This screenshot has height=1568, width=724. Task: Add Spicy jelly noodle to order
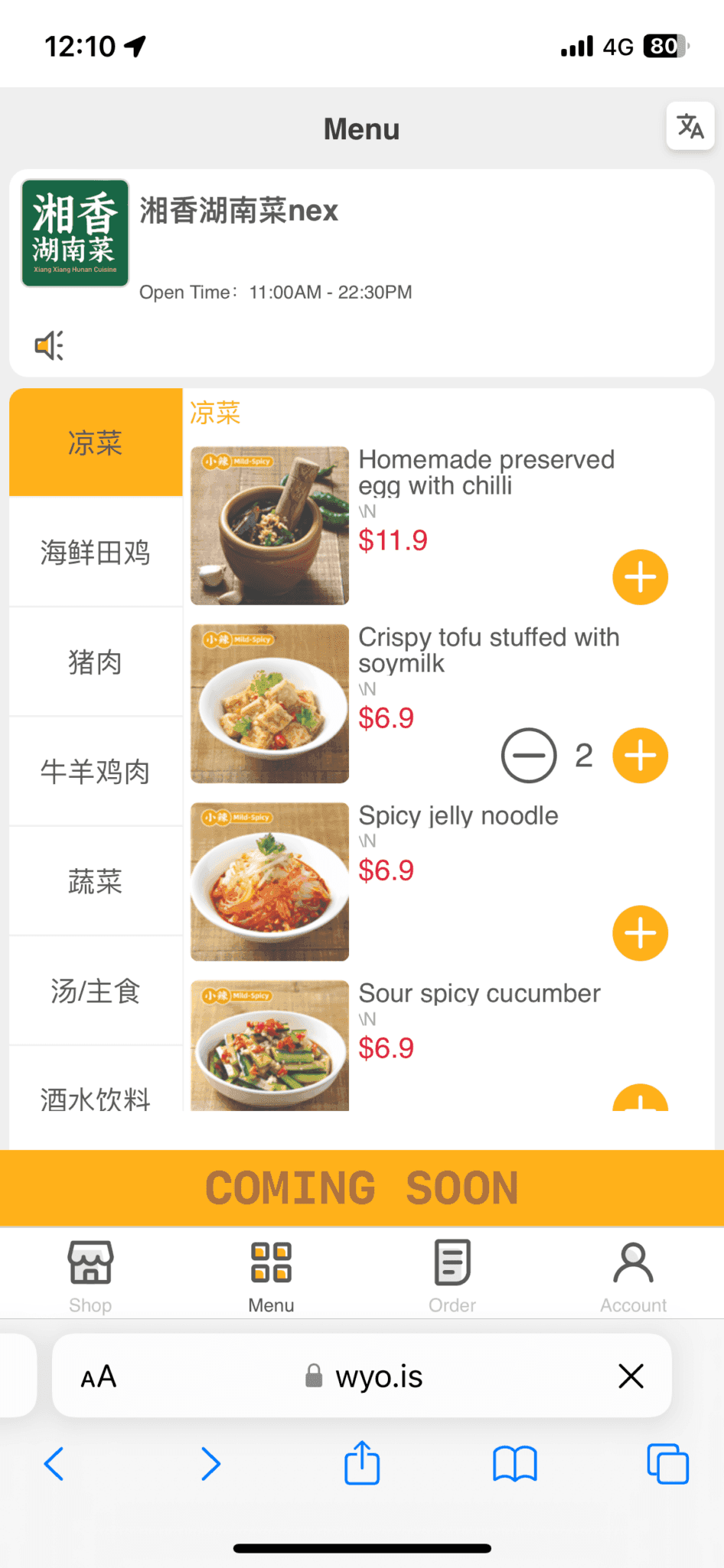[x=640, y=933]
